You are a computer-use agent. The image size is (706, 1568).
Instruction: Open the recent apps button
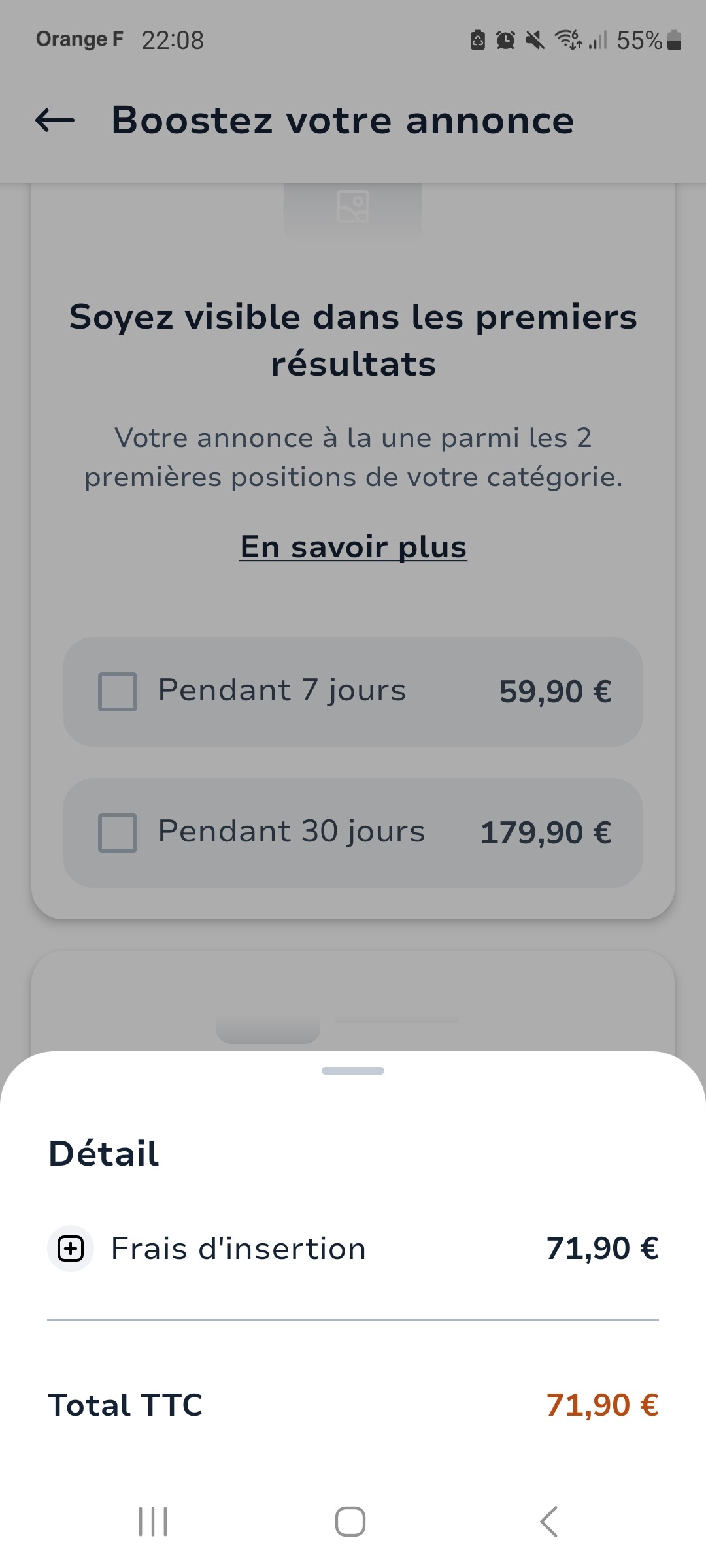[153, 1522]
